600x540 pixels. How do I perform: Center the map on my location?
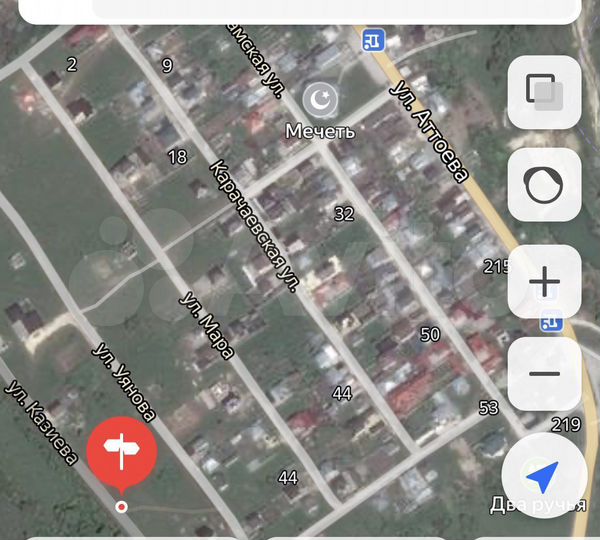(x=543, y=476)
